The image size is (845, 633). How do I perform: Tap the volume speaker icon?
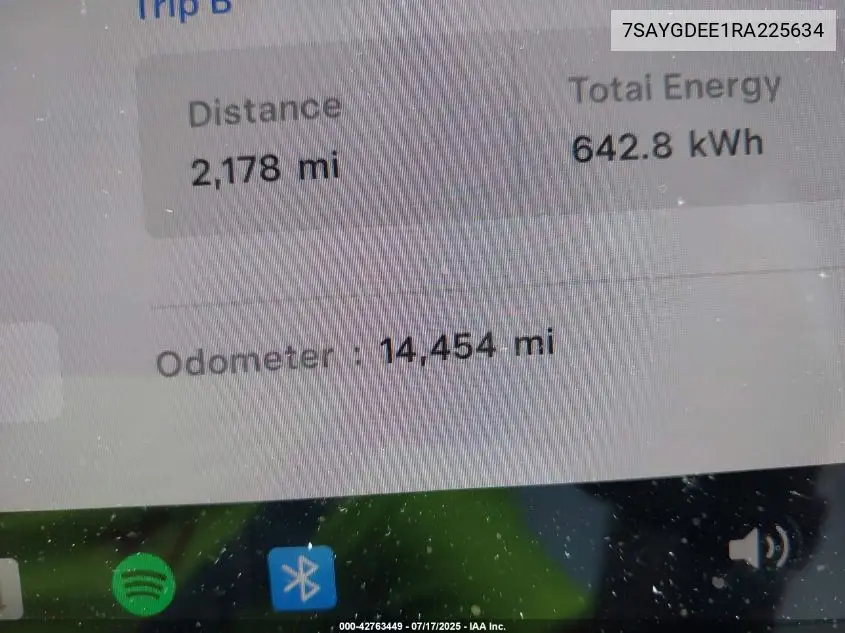click(x=758, y=548)
